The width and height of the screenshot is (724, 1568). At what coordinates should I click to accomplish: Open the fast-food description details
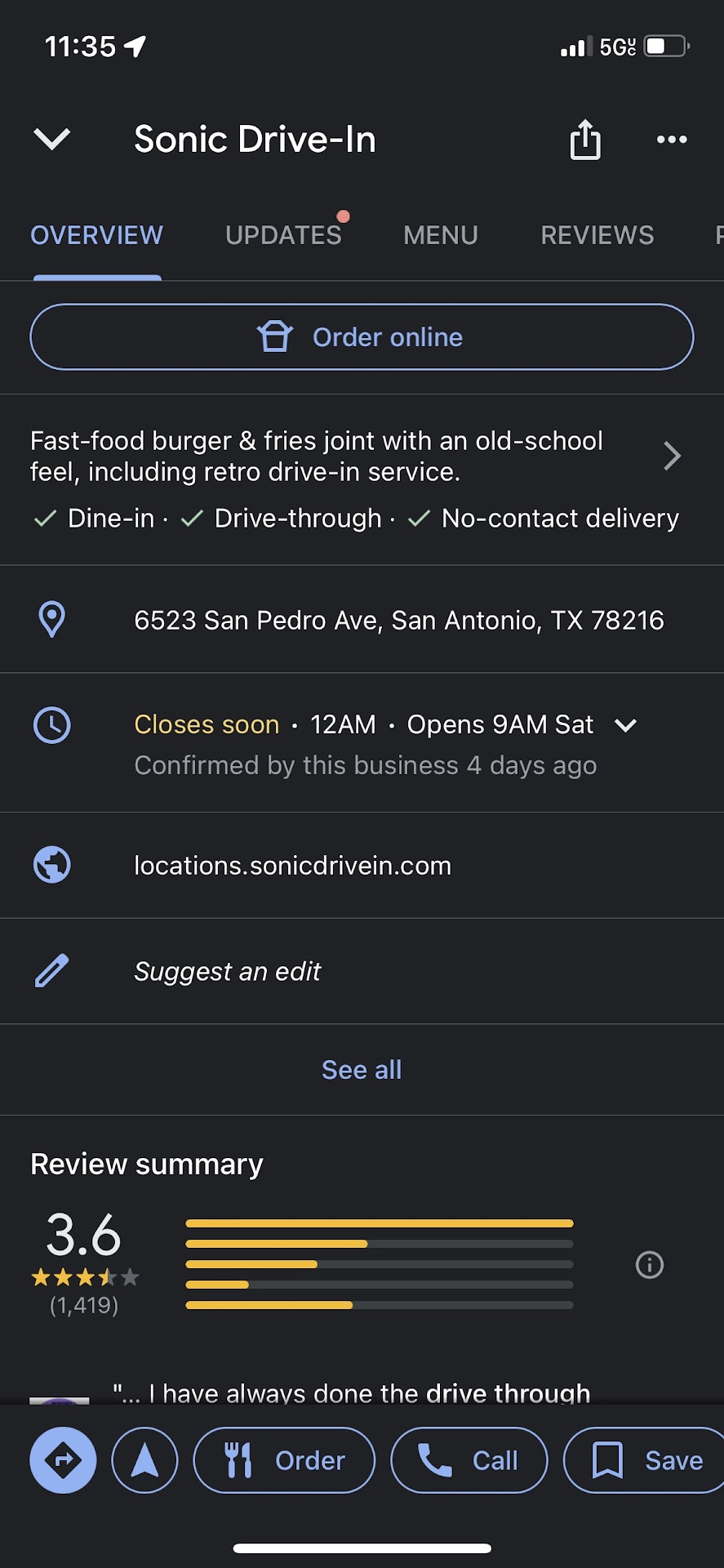(671, 456)
